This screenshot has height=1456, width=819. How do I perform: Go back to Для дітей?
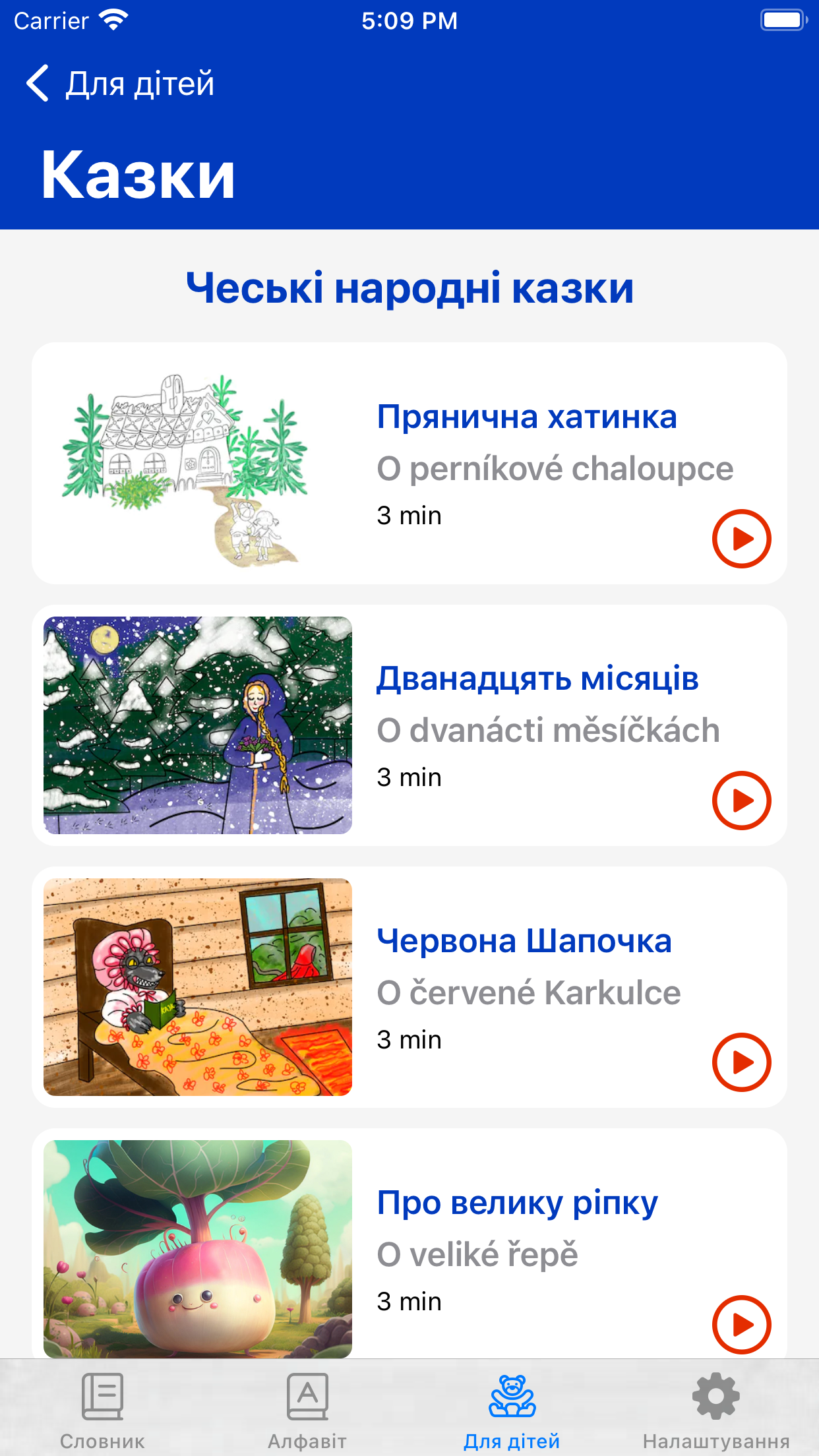click(x=120, y=84)
